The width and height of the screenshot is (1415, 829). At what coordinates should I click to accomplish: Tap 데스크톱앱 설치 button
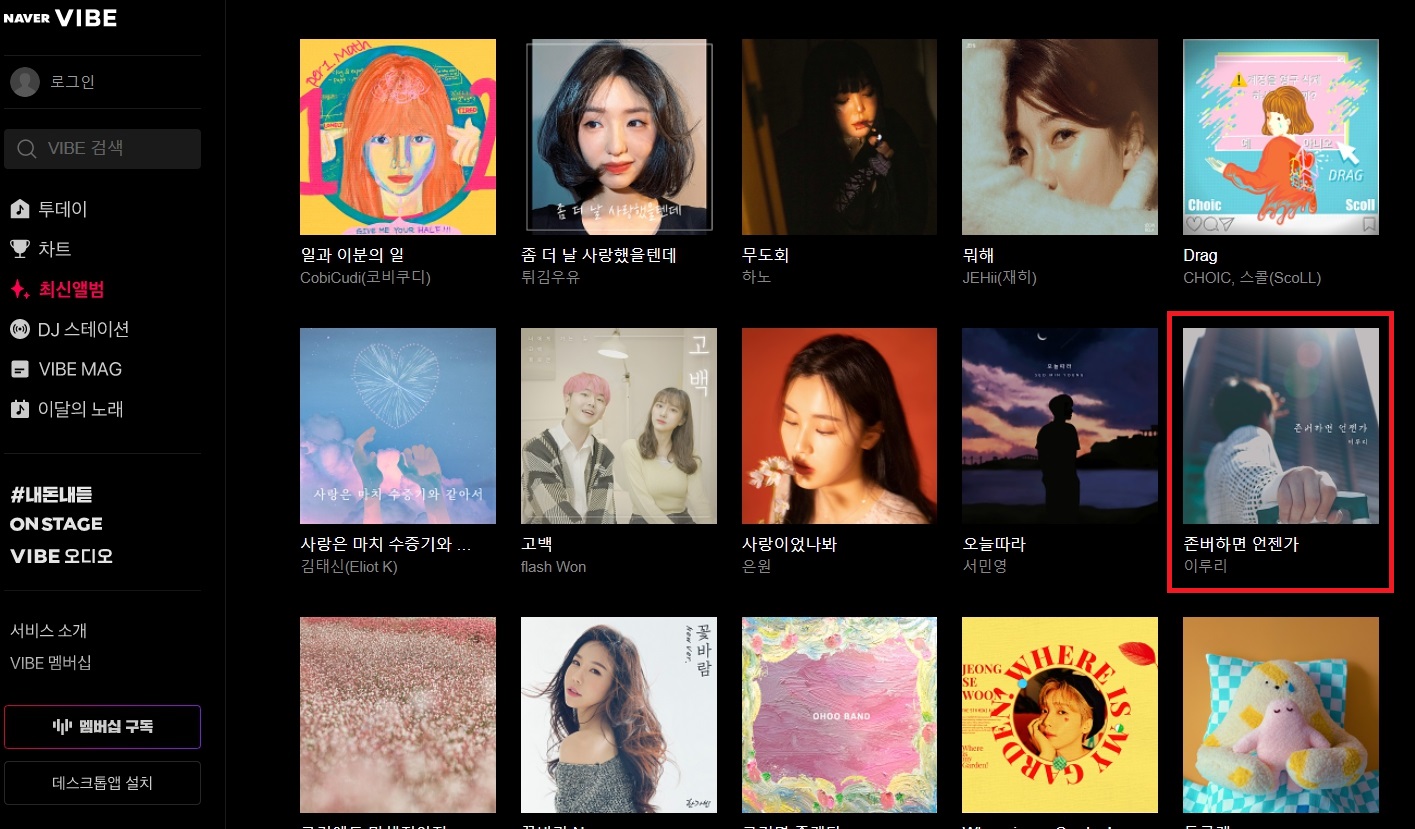[x=102, y=783]
